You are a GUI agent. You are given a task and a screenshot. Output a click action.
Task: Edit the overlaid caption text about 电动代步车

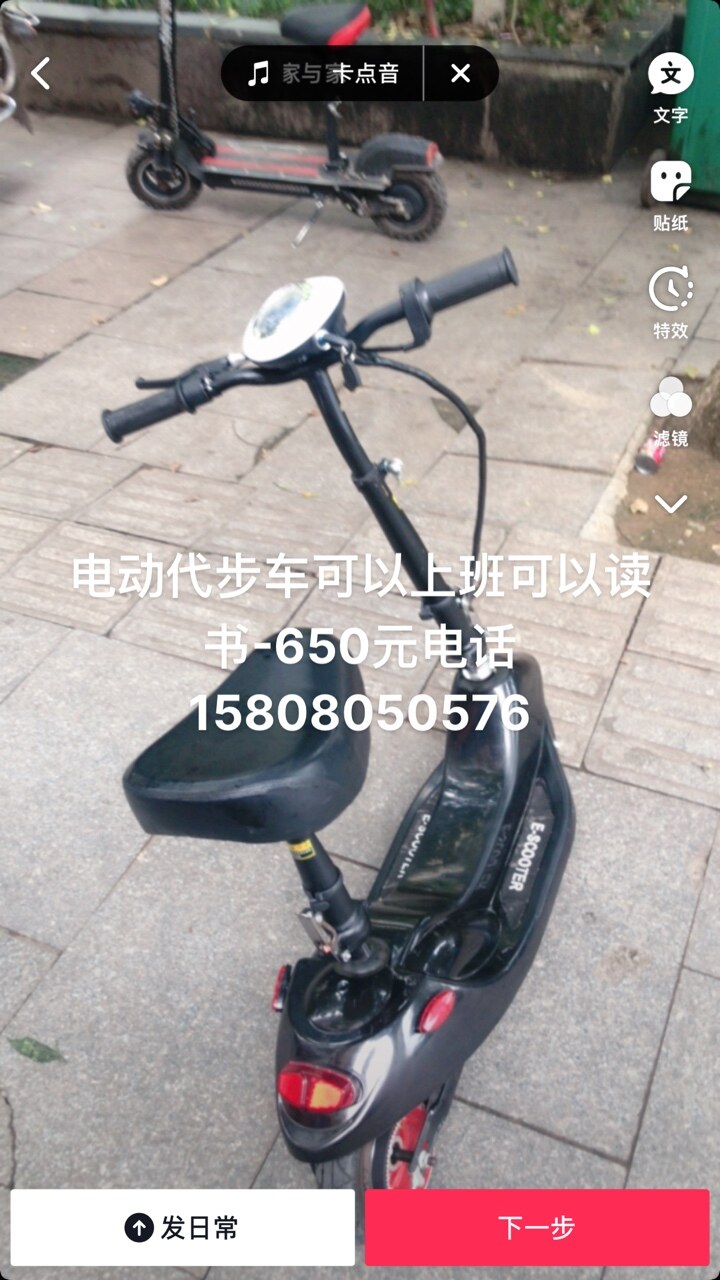[x=360, y=645]
